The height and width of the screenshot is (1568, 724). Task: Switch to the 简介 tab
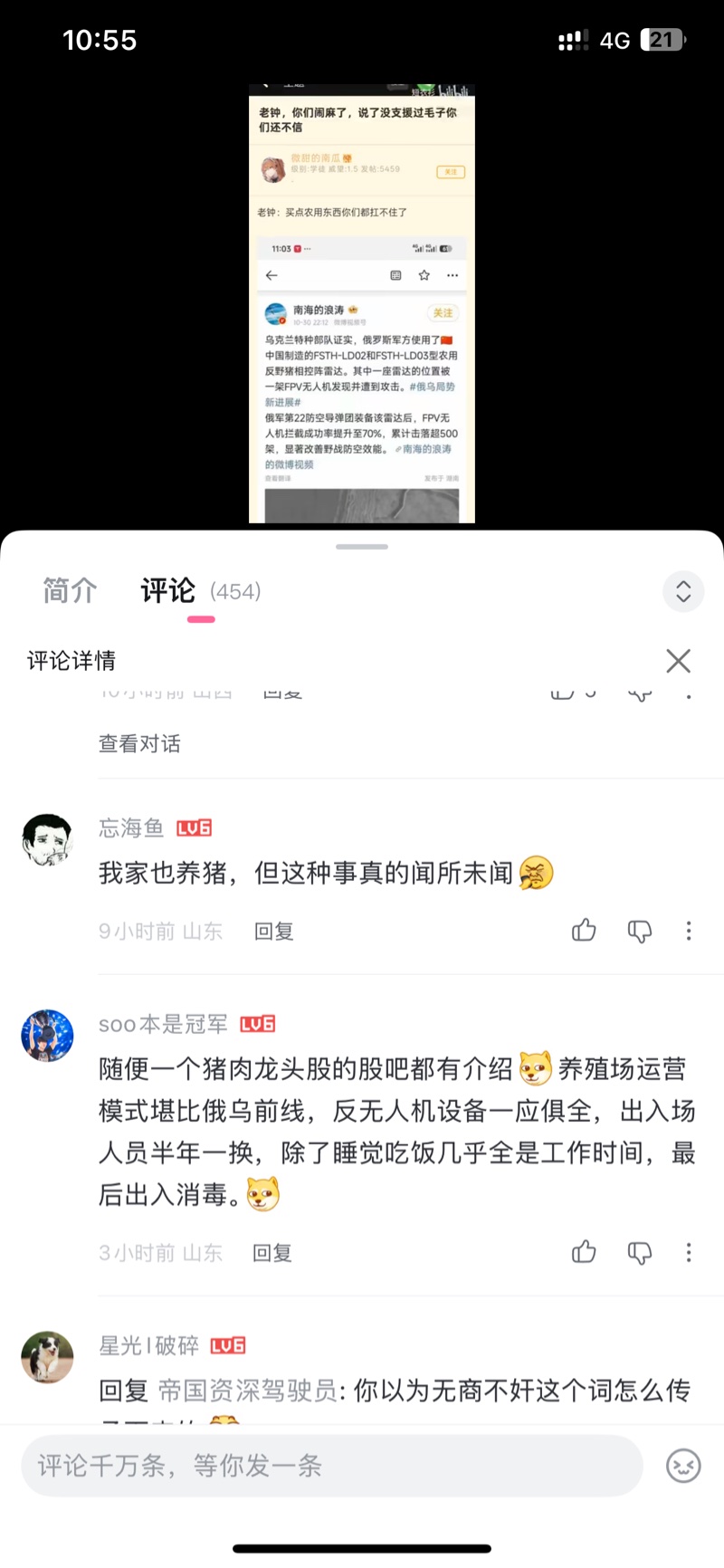(70, 591)
